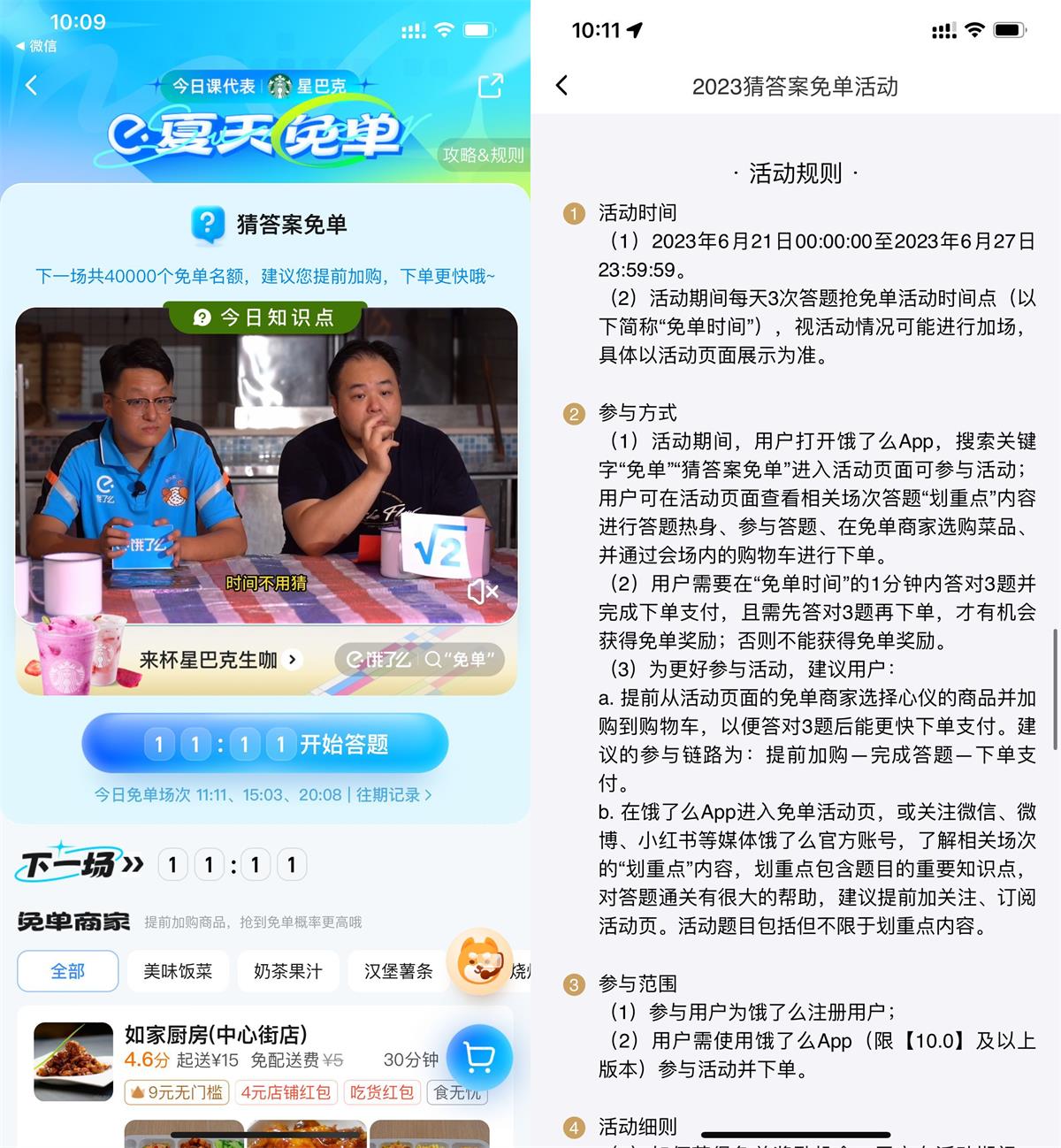The width and height of the screenshot is (1061, 1148).
Task: Filter merchants by 美味饭菜
Action: (x=178, y=971)
